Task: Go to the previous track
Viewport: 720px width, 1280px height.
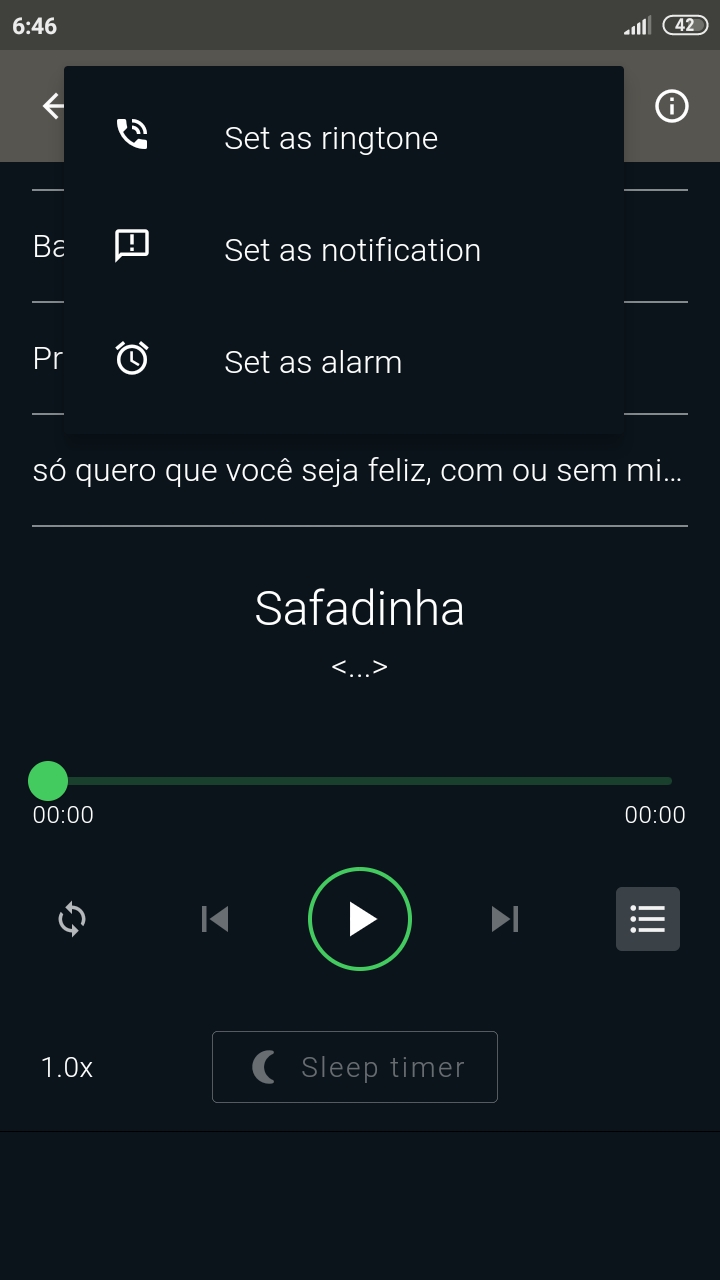Action: pyautogui.click(x=215, y=919)
